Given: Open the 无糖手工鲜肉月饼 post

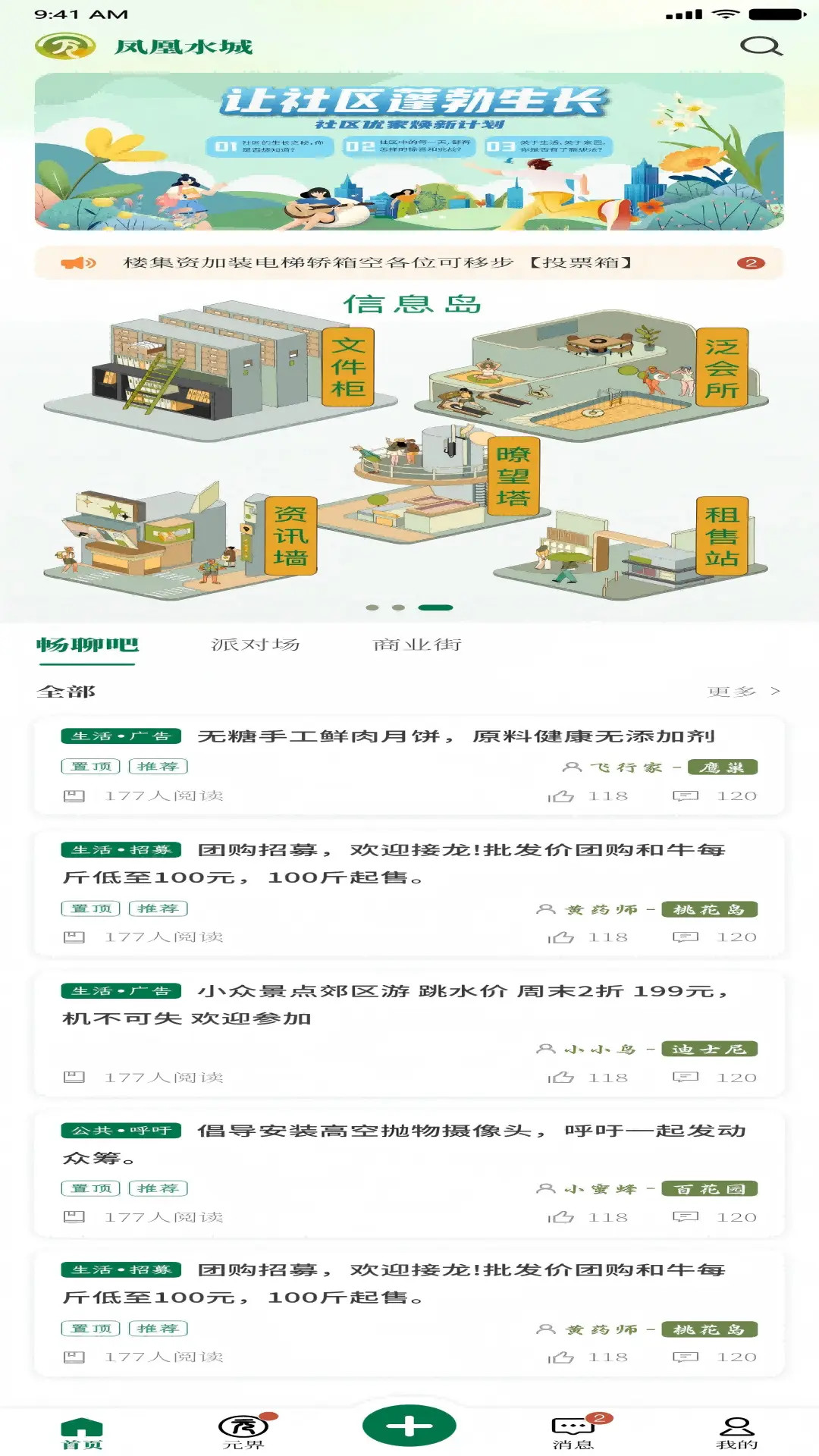Looking at the screenshot, I should pos(455,736).
